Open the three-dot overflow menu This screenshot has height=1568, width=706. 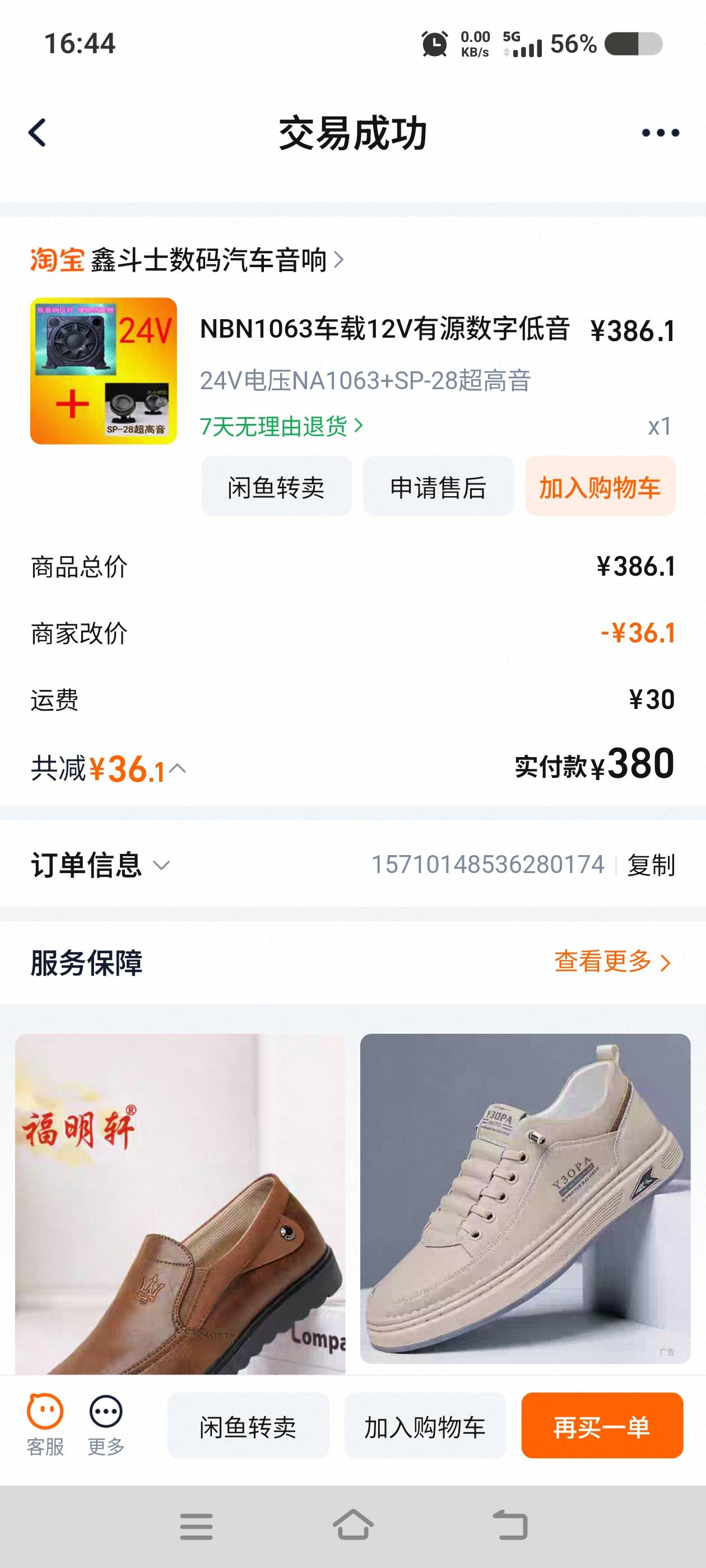pyautogui.click(x=660, y=133)
